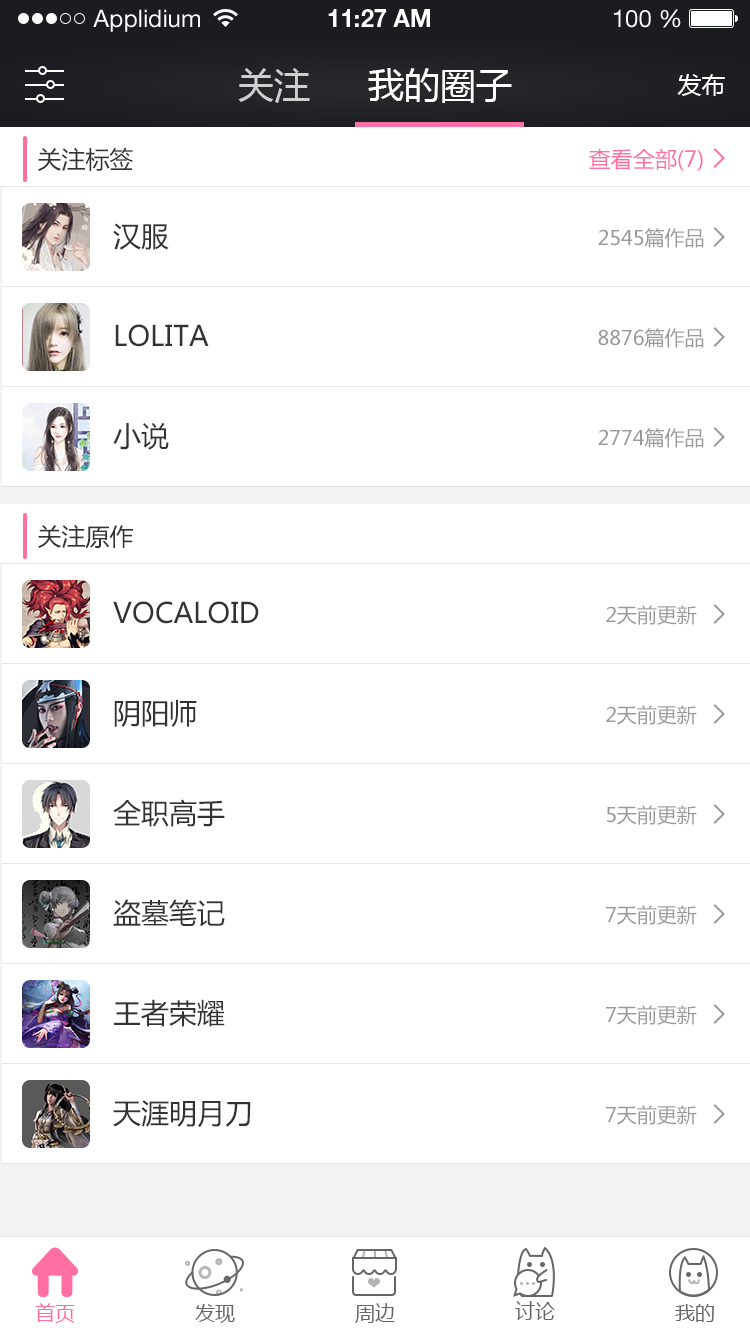
Task: Open the VOCALOID circle
Action: [375, 614]
